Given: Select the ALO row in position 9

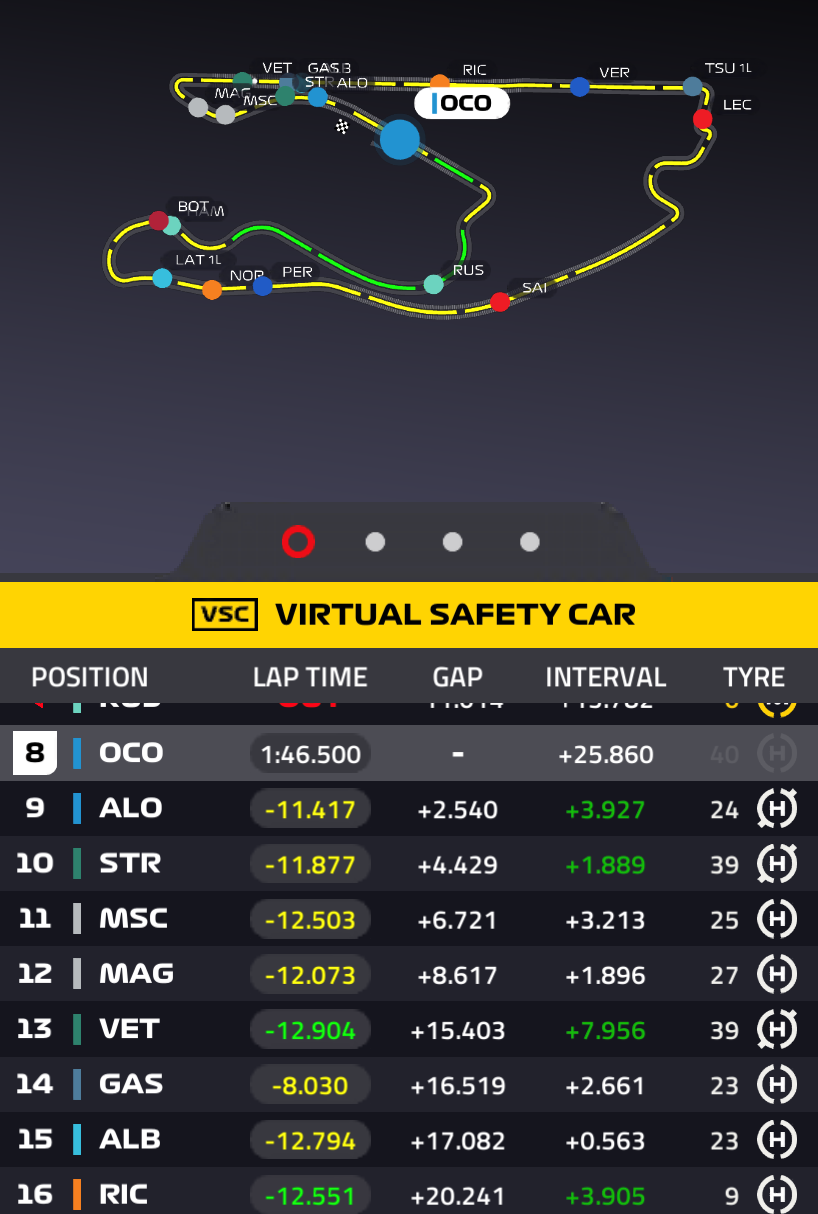Looking at the screenshot, I should tap(409, 808).
